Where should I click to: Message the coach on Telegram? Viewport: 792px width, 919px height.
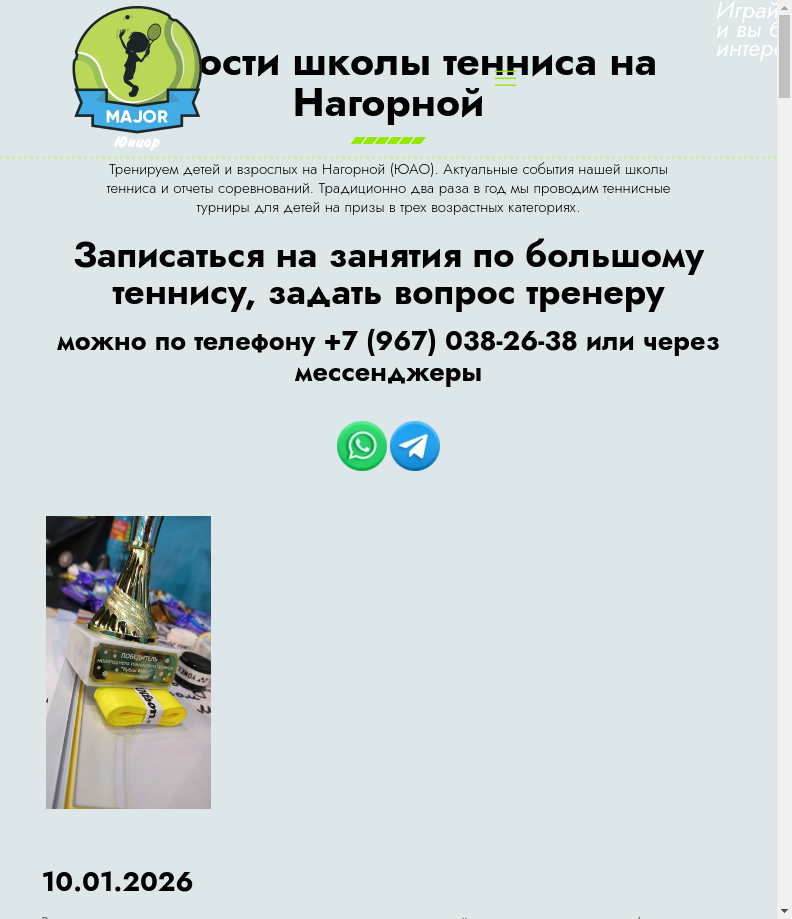point(415,446)
